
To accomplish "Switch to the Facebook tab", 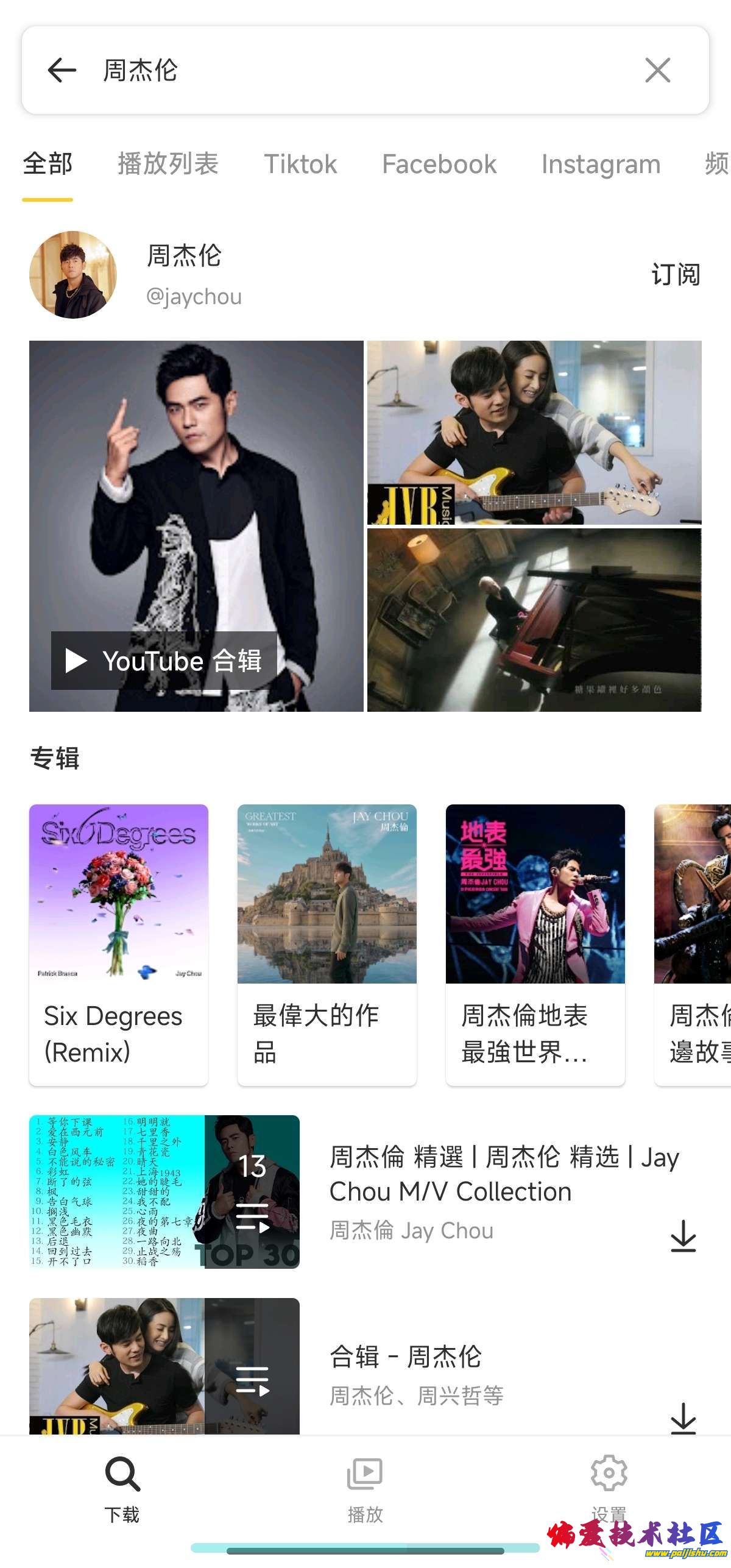I will [439, 164].
